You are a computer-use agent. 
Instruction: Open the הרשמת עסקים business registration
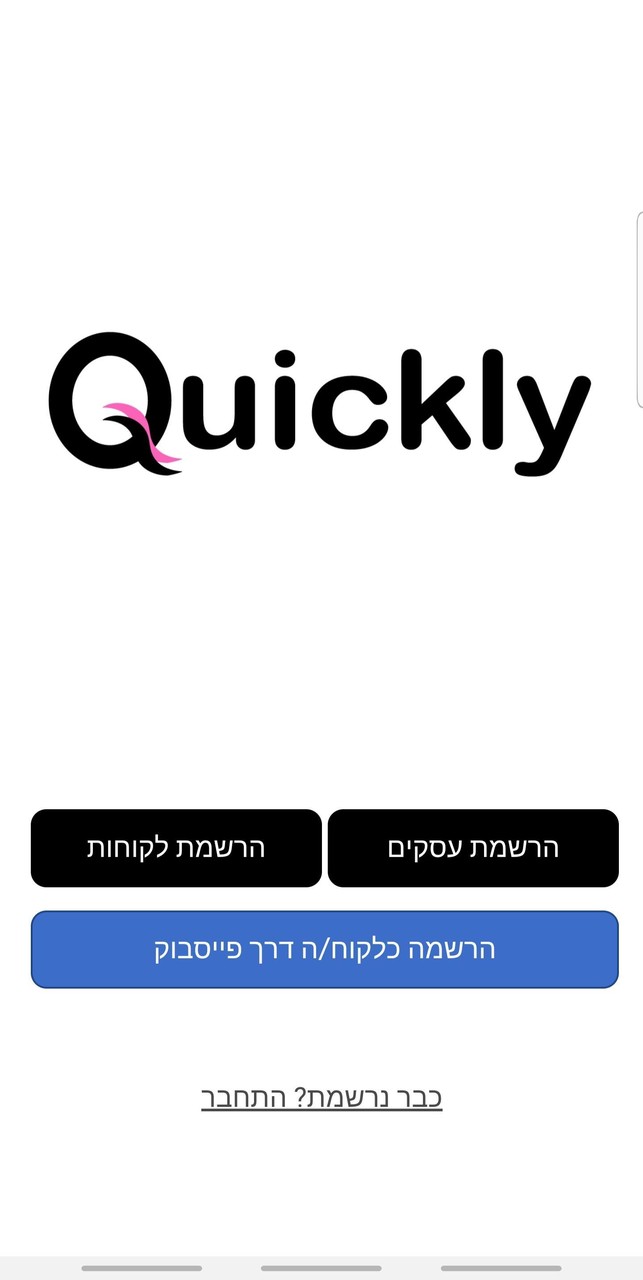coord(473,848)
